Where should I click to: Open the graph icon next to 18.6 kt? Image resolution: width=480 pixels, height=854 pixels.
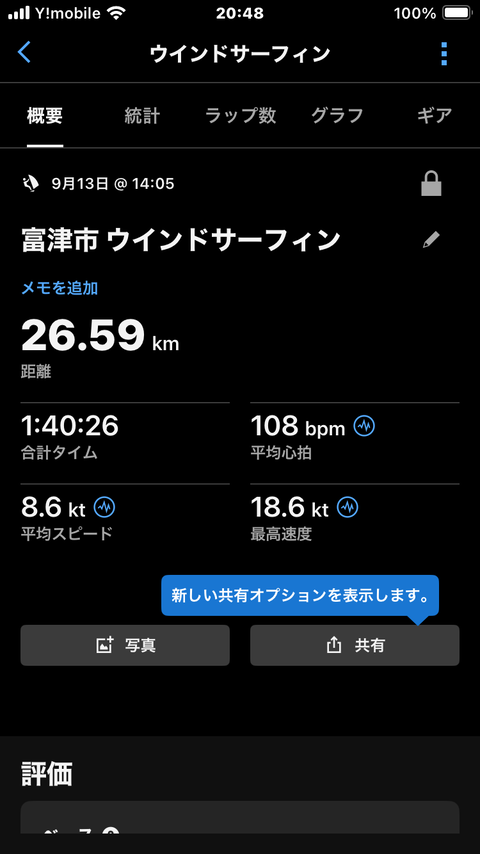[x=348, y=507]
